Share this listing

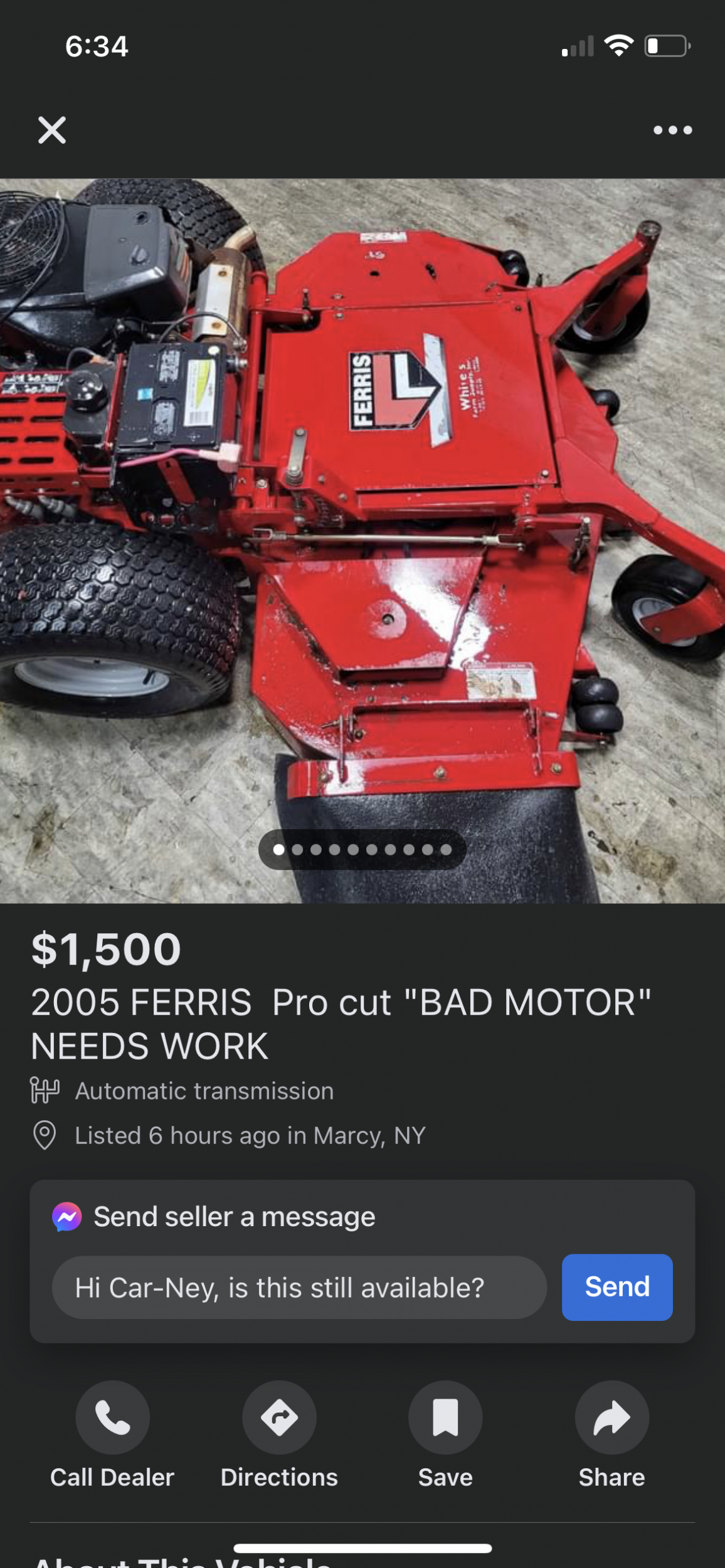pos(611,1417)
